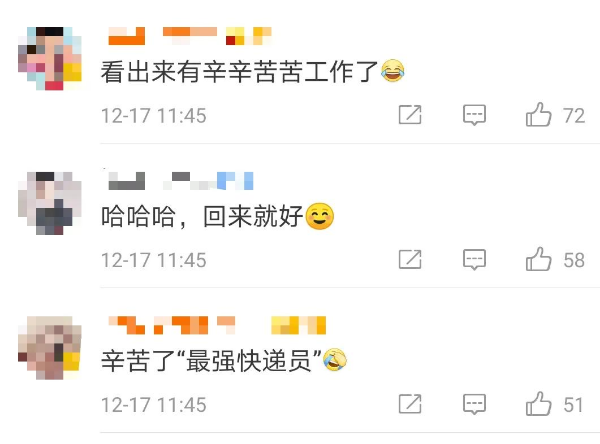Open avatar of the '看出来有辛辛苦苦工作了' commenter
Image resolution: width=600 pixels, height=444 pixels.
pyautogui.click(x=50, y=58)
